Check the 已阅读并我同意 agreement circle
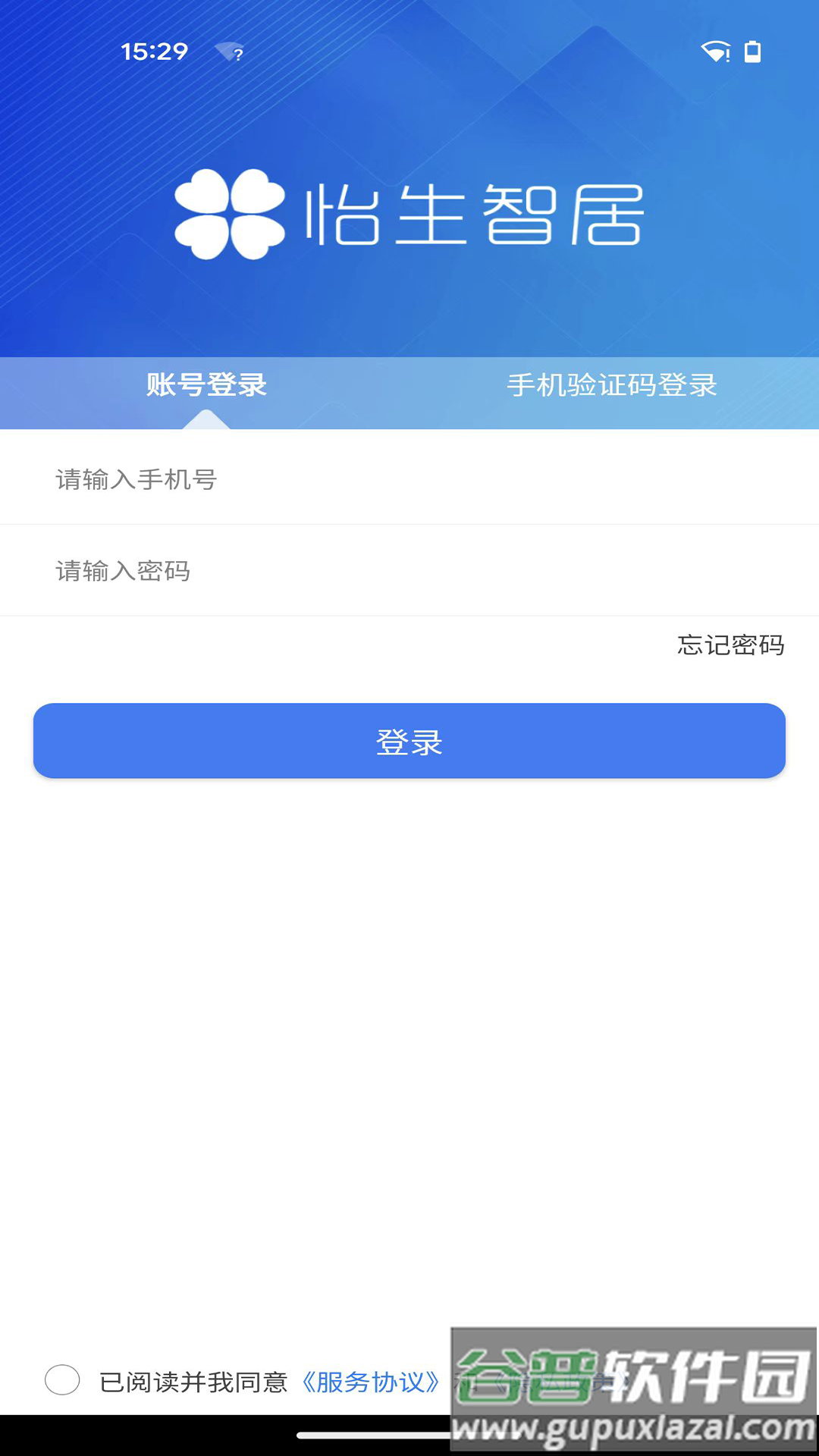 62,1380
